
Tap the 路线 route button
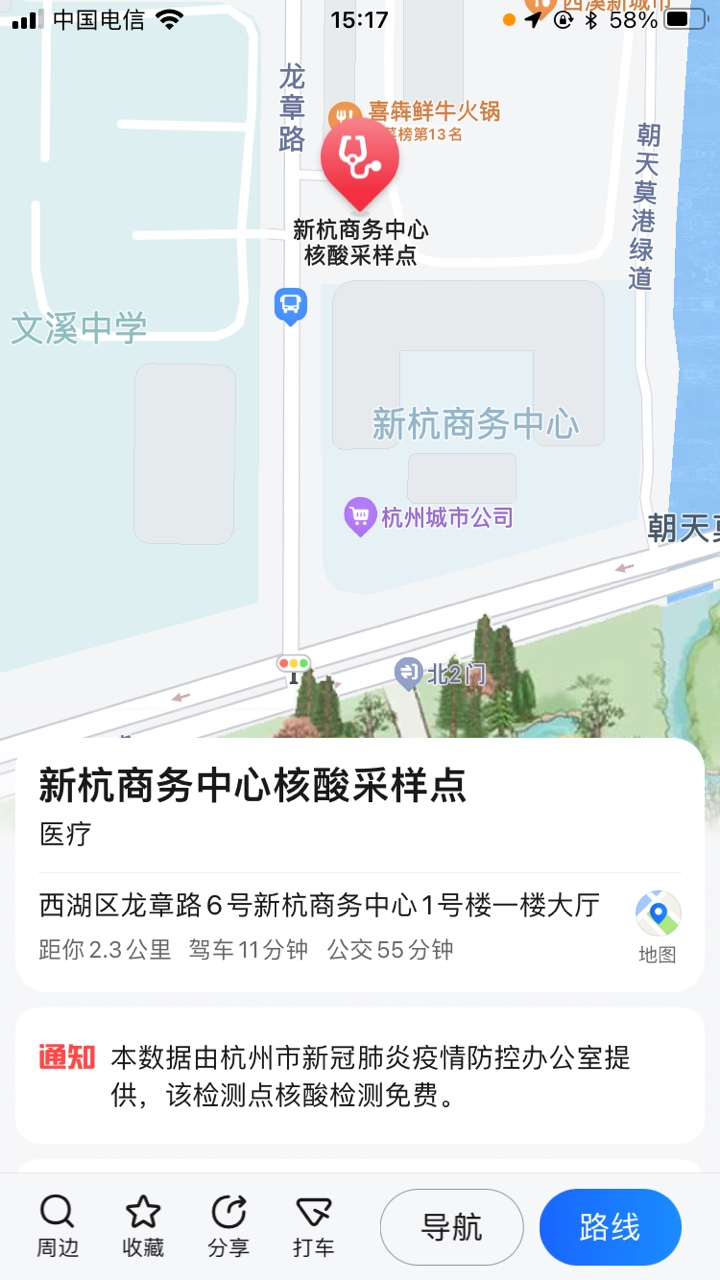pyautogui.click(x=610, y=1227)
